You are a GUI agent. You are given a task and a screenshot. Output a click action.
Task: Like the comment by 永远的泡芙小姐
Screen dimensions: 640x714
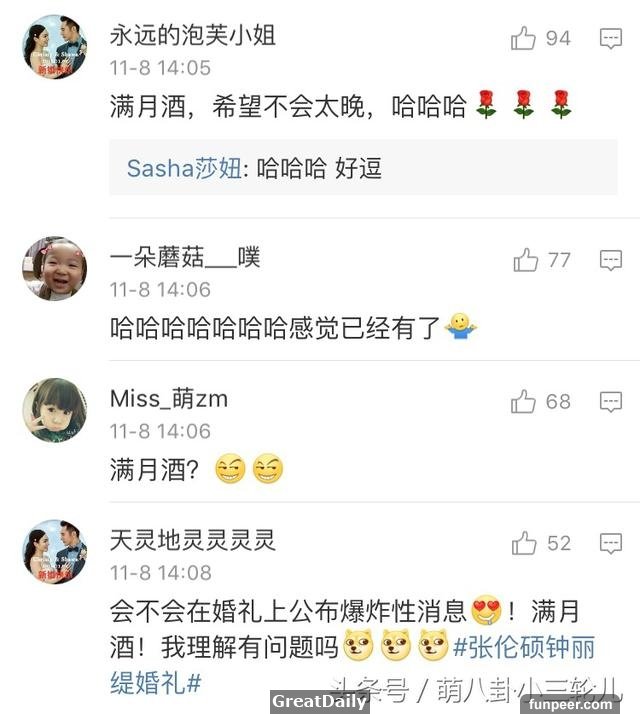[524, 39]
